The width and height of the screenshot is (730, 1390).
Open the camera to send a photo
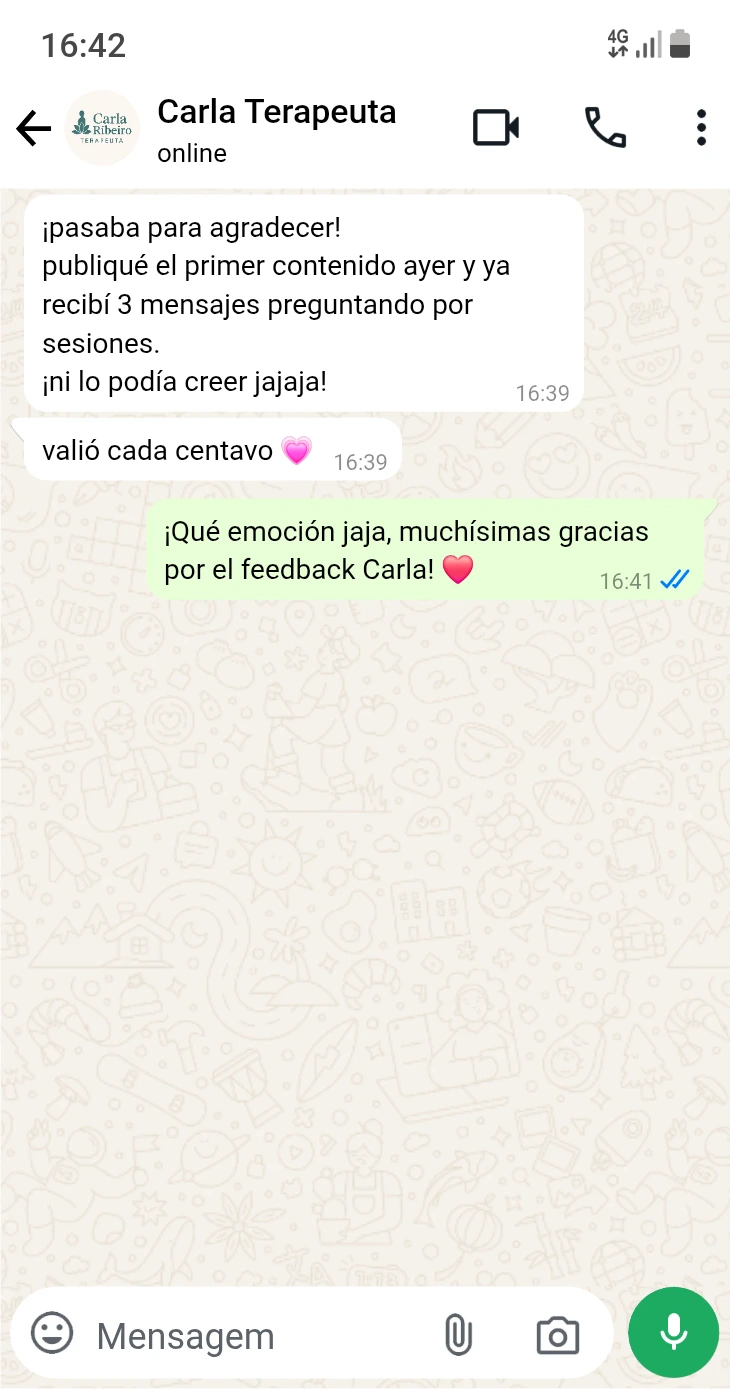[x=557, y=1336]
